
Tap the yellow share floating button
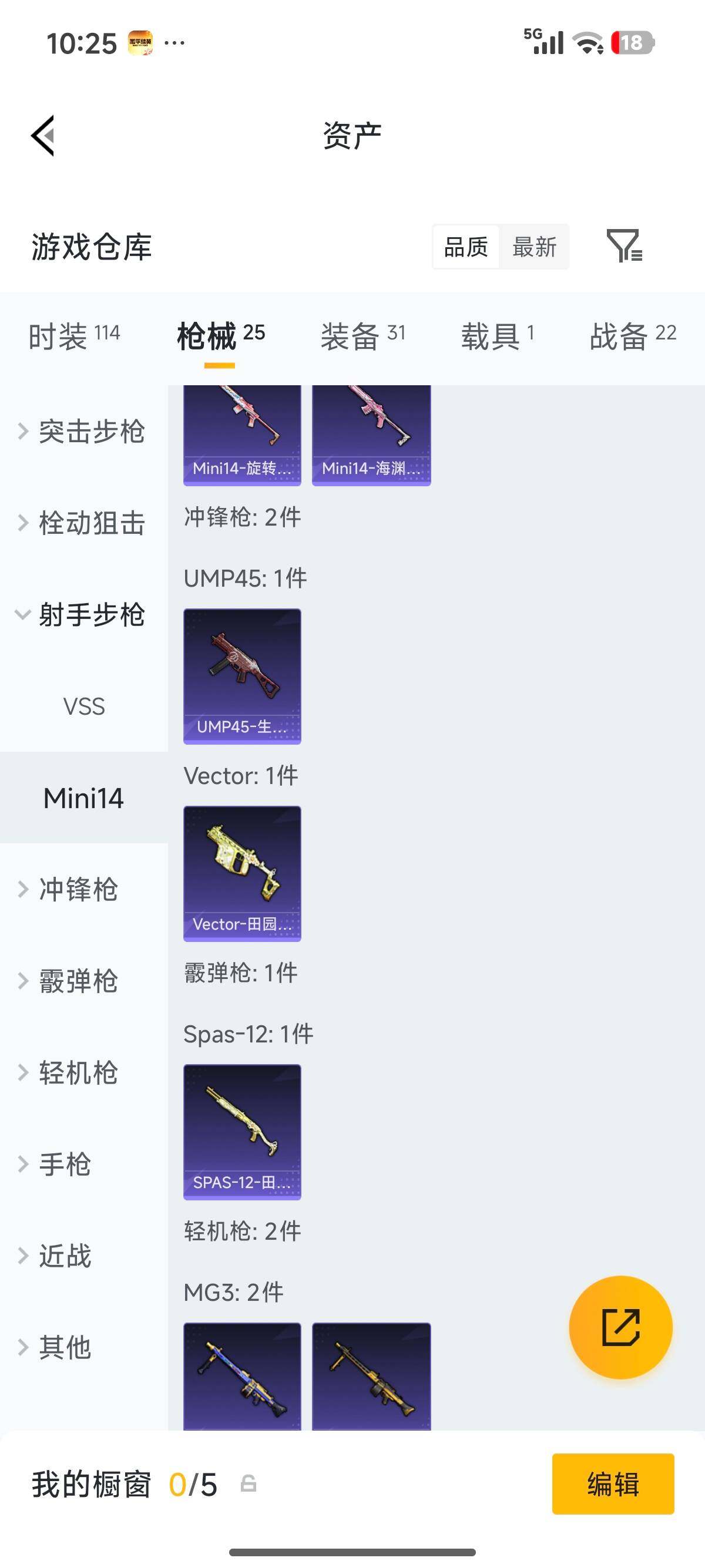(622, 1328)
